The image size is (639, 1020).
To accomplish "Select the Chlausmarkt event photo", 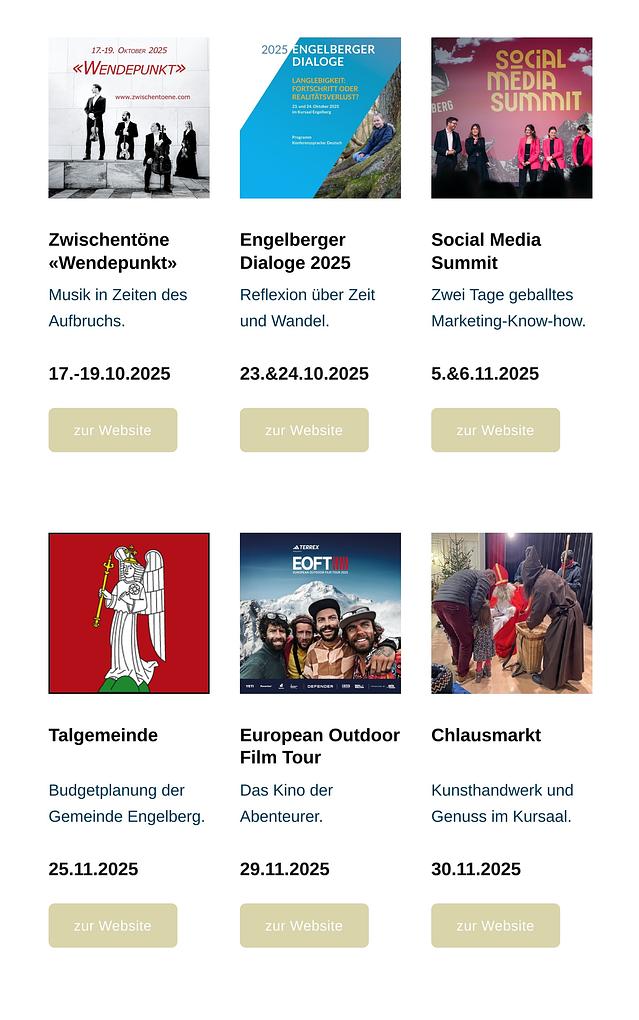I will pyautogui.click(x=511, y=613).
